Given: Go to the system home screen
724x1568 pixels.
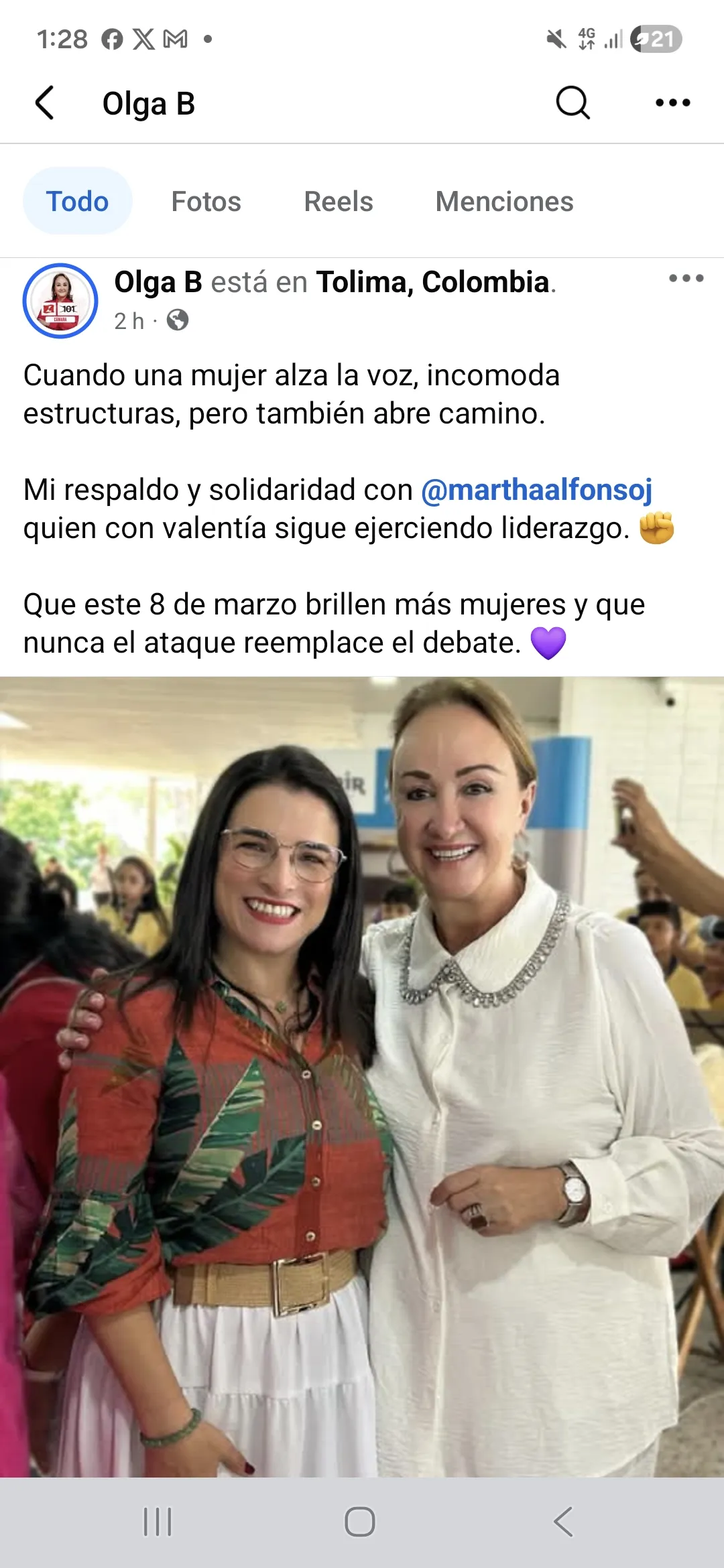Looking at the screenshot, I should (x=360, y=1522).
